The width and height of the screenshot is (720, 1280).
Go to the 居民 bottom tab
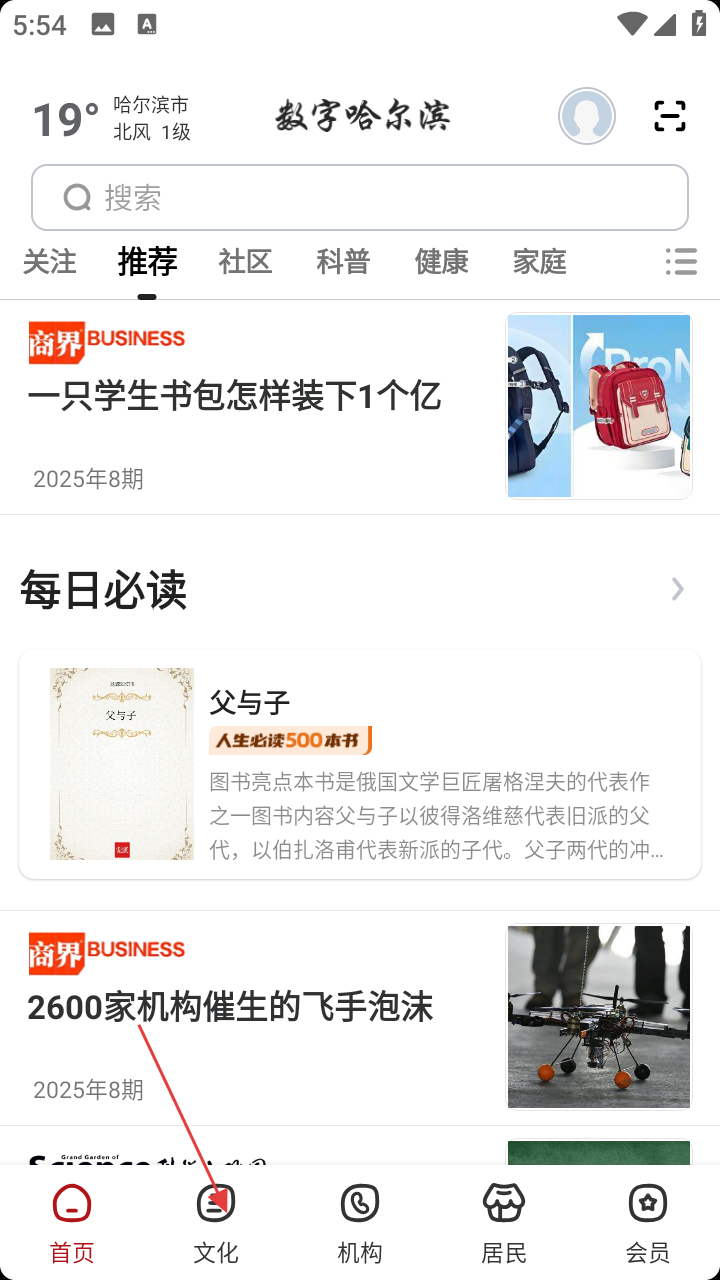pos(504,1222)
